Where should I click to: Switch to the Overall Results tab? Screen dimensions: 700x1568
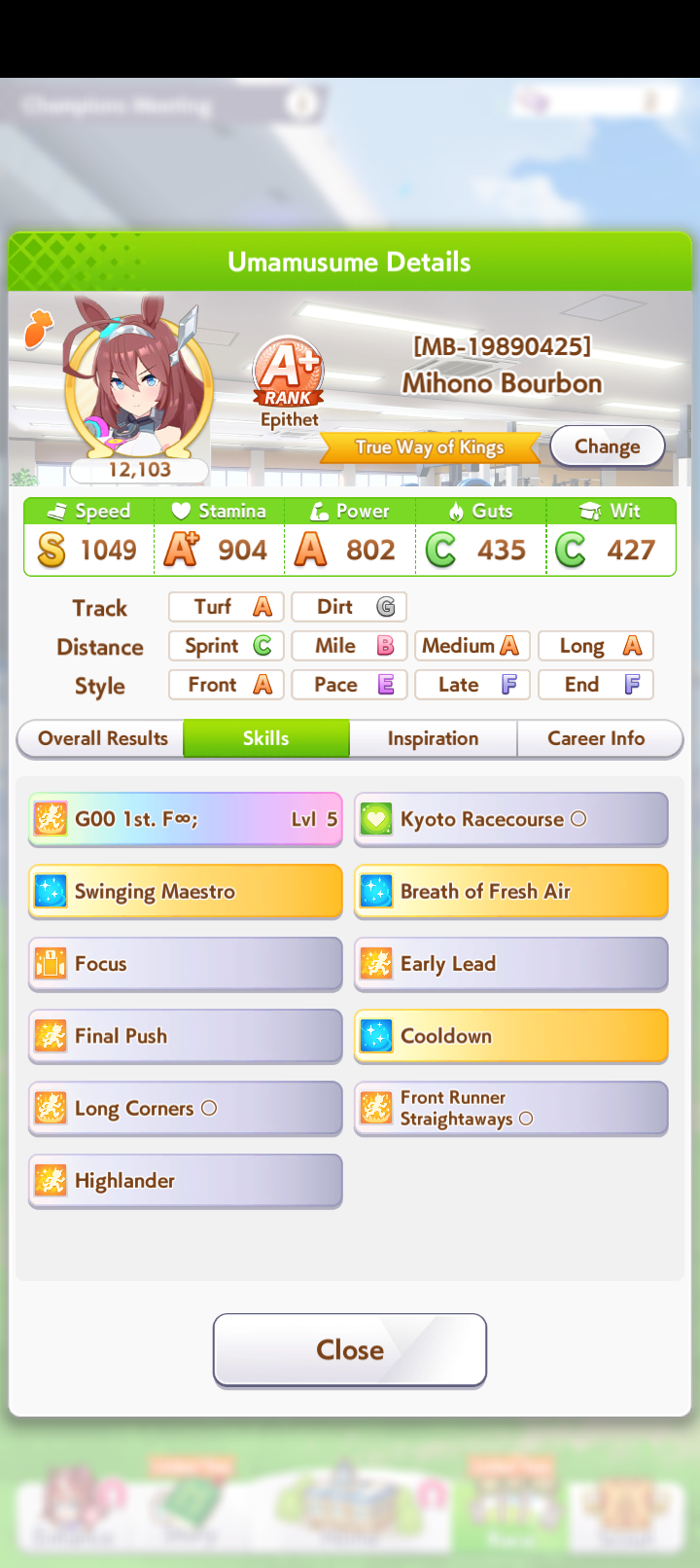(102, 738)
